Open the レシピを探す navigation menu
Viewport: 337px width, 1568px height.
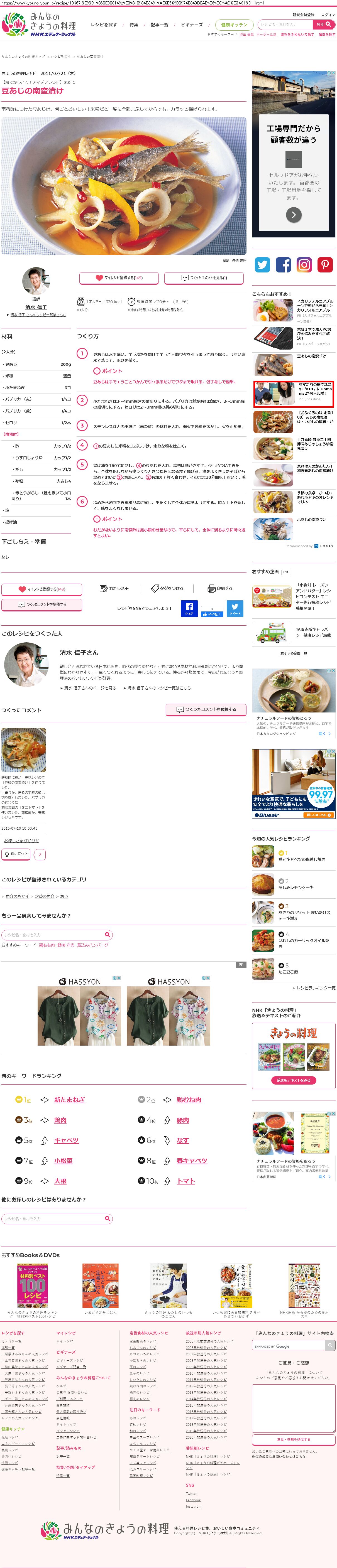click(104, 25)
